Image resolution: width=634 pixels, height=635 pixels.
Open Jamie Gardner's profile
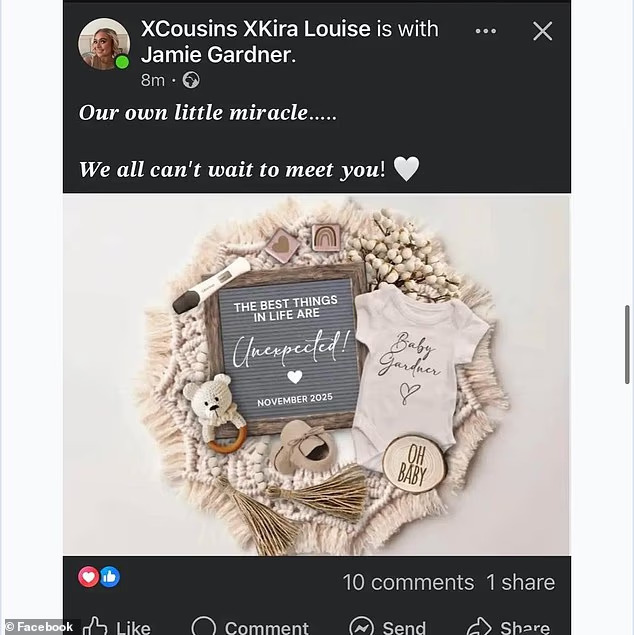pos(217,54)
